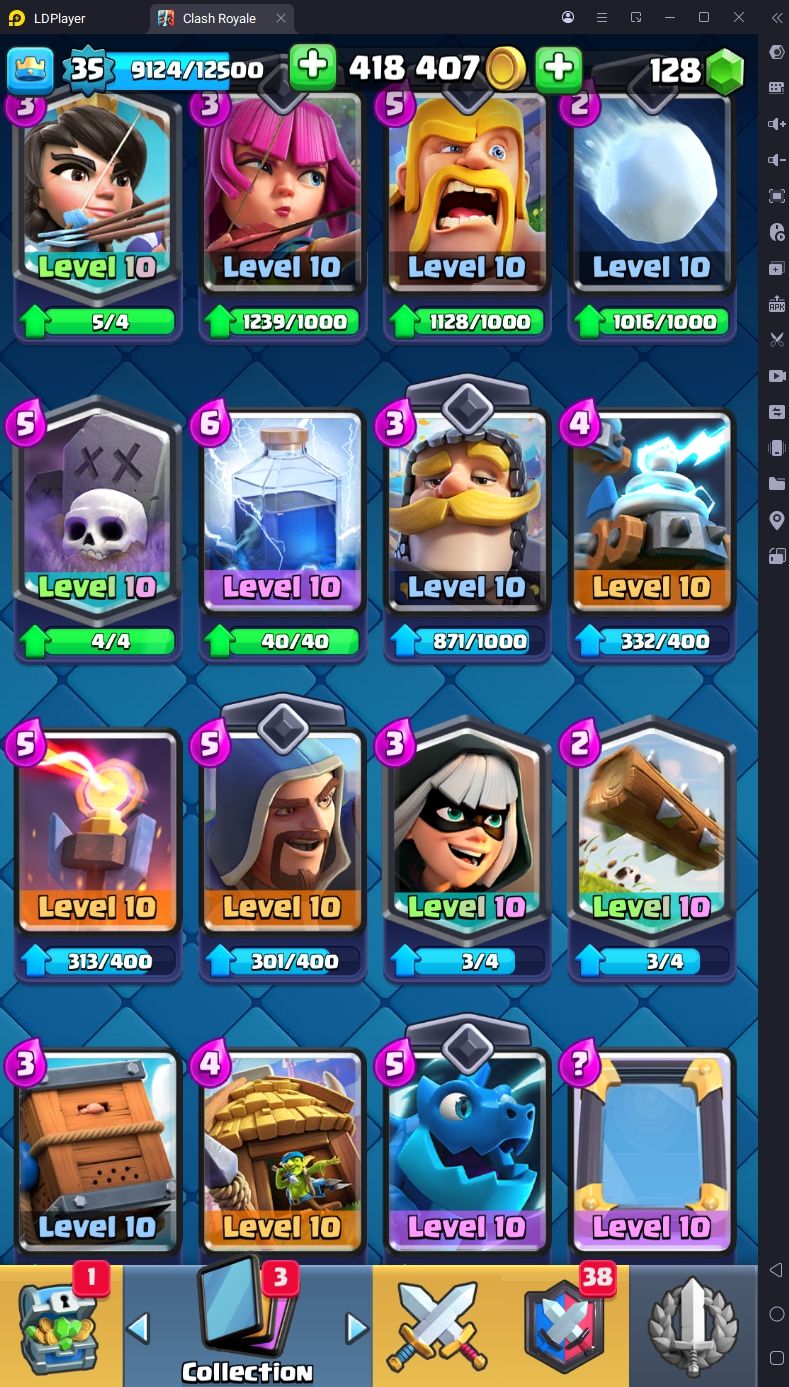Select the Electro Dragon card
This screenshot has width=789, height=1387.
tap(467, 1152)
